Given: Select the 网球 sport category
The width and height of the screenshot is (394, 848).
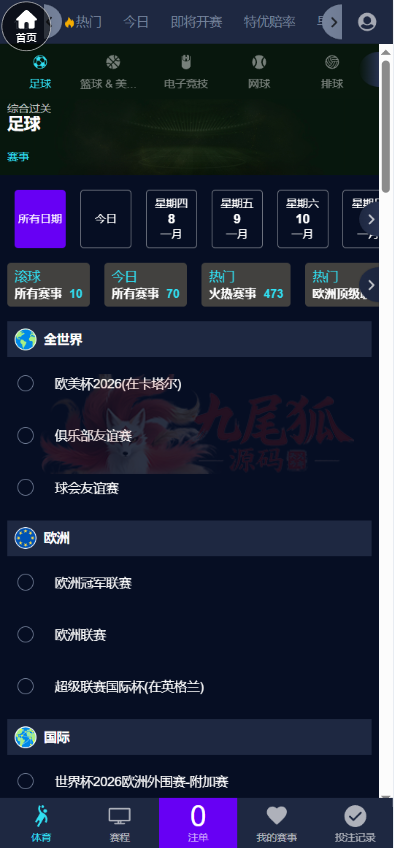Looking at the screenshot, I should (x=259, y=72).
